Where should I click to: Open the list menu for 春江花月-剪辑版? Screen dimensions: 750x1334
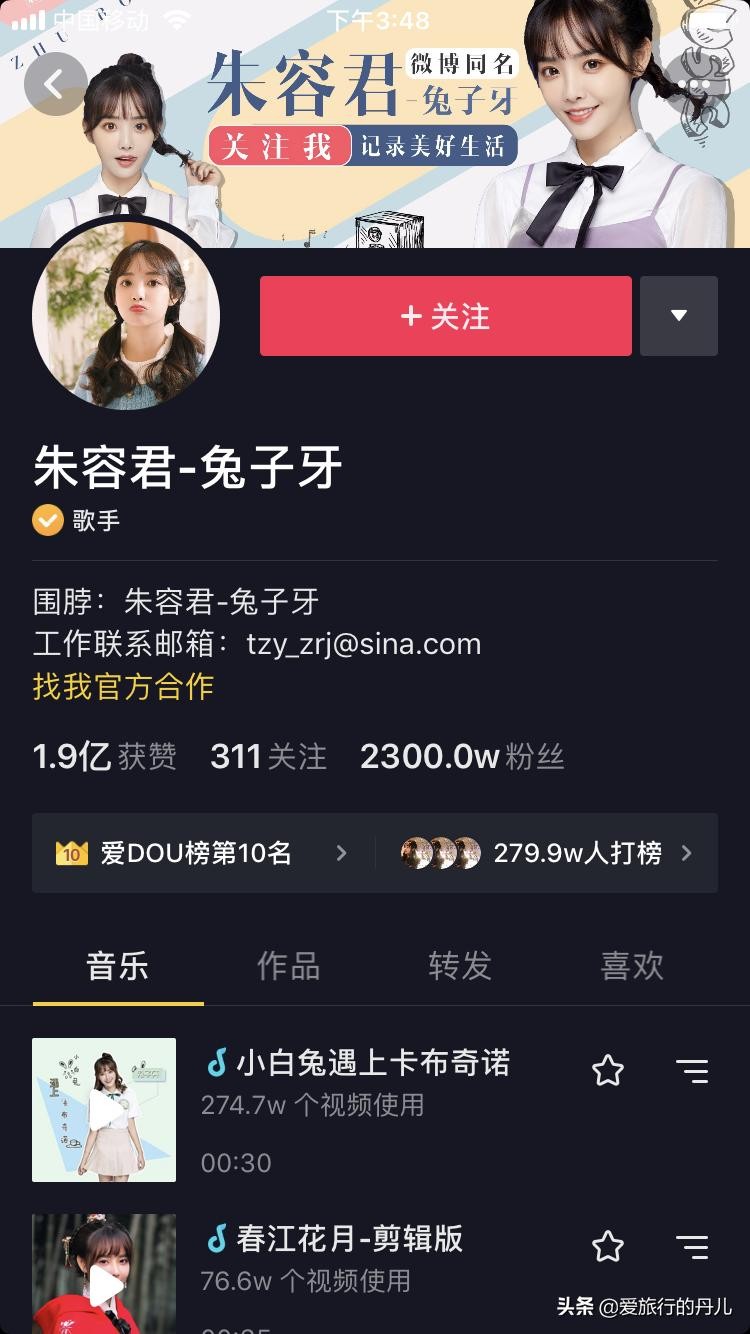(x=692, y=1246)
